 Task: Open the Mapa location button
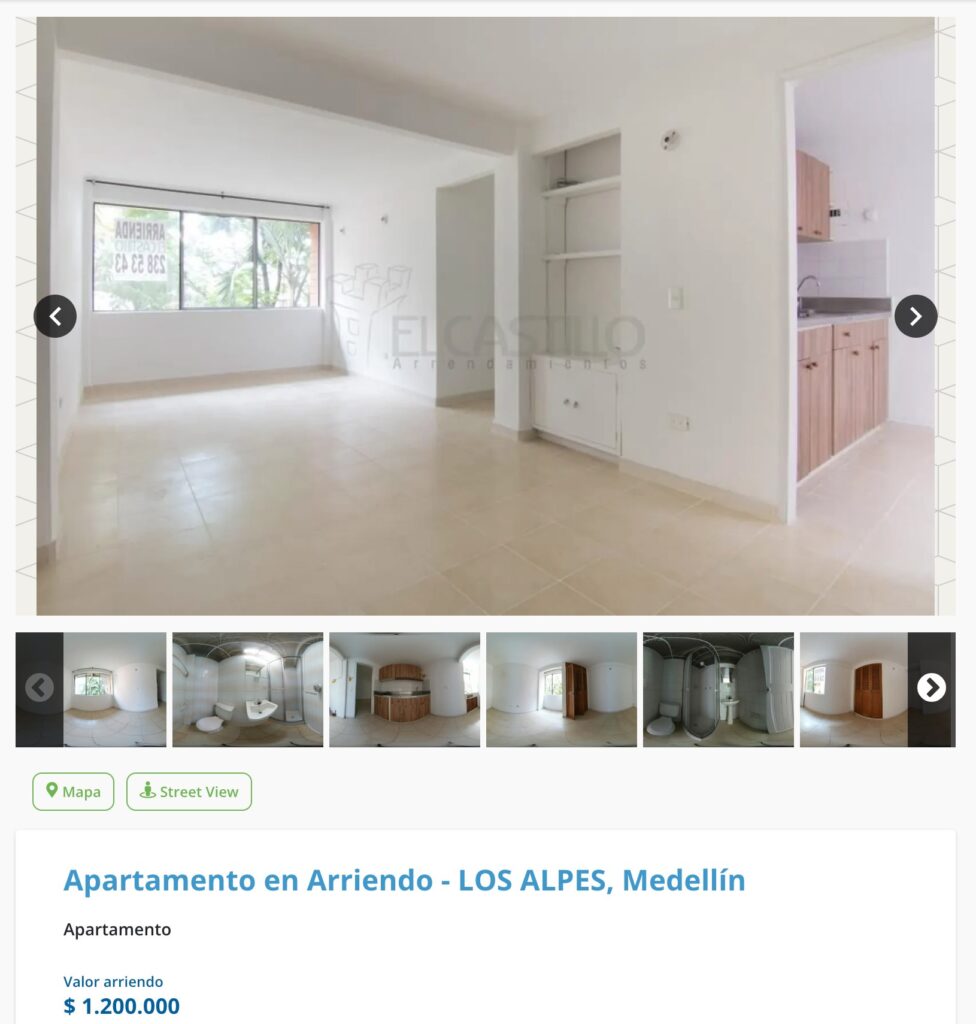click(x=73, y=791)
